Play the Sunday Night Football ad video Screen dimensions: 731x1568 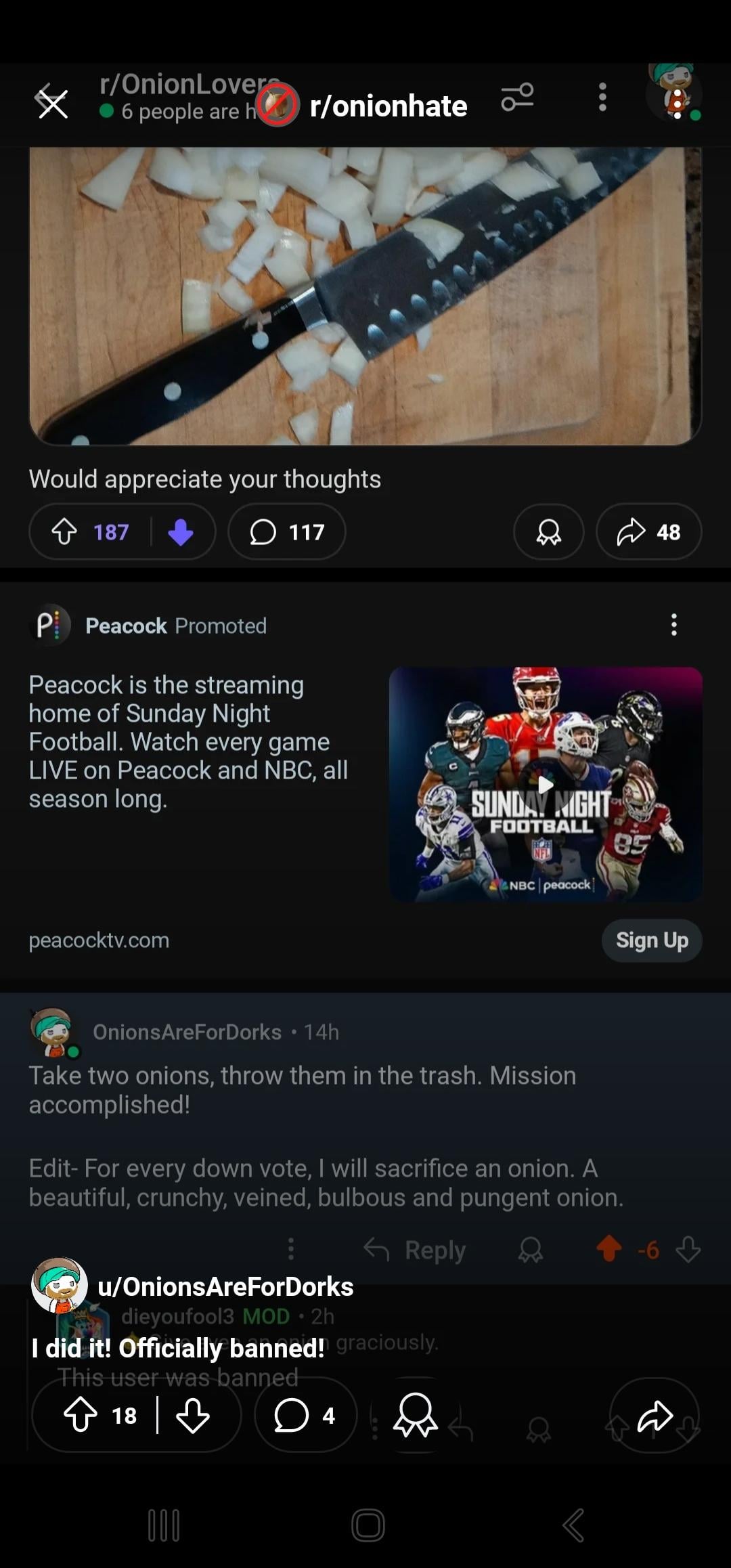[x=545, y=785]
